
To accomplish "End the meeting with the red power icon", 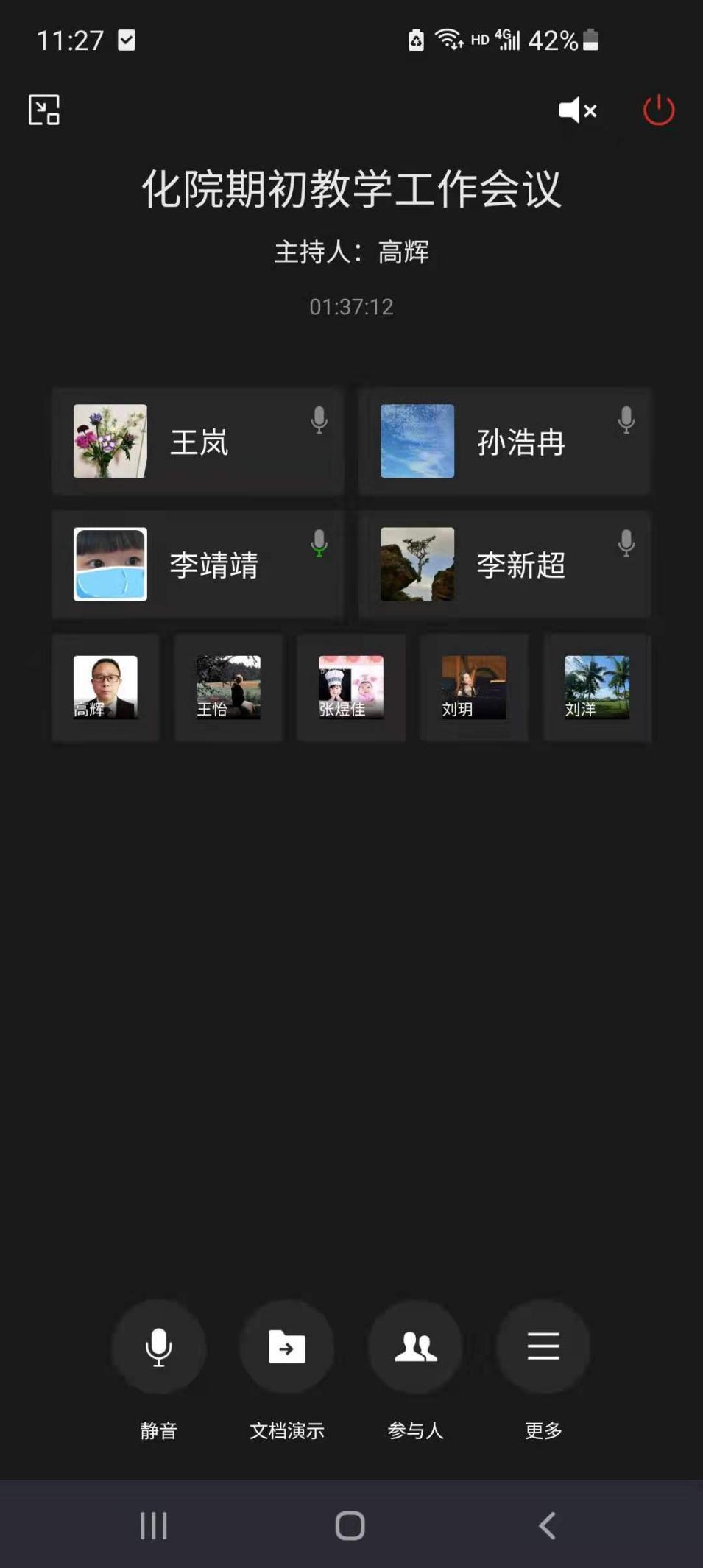I will (659, 110).
